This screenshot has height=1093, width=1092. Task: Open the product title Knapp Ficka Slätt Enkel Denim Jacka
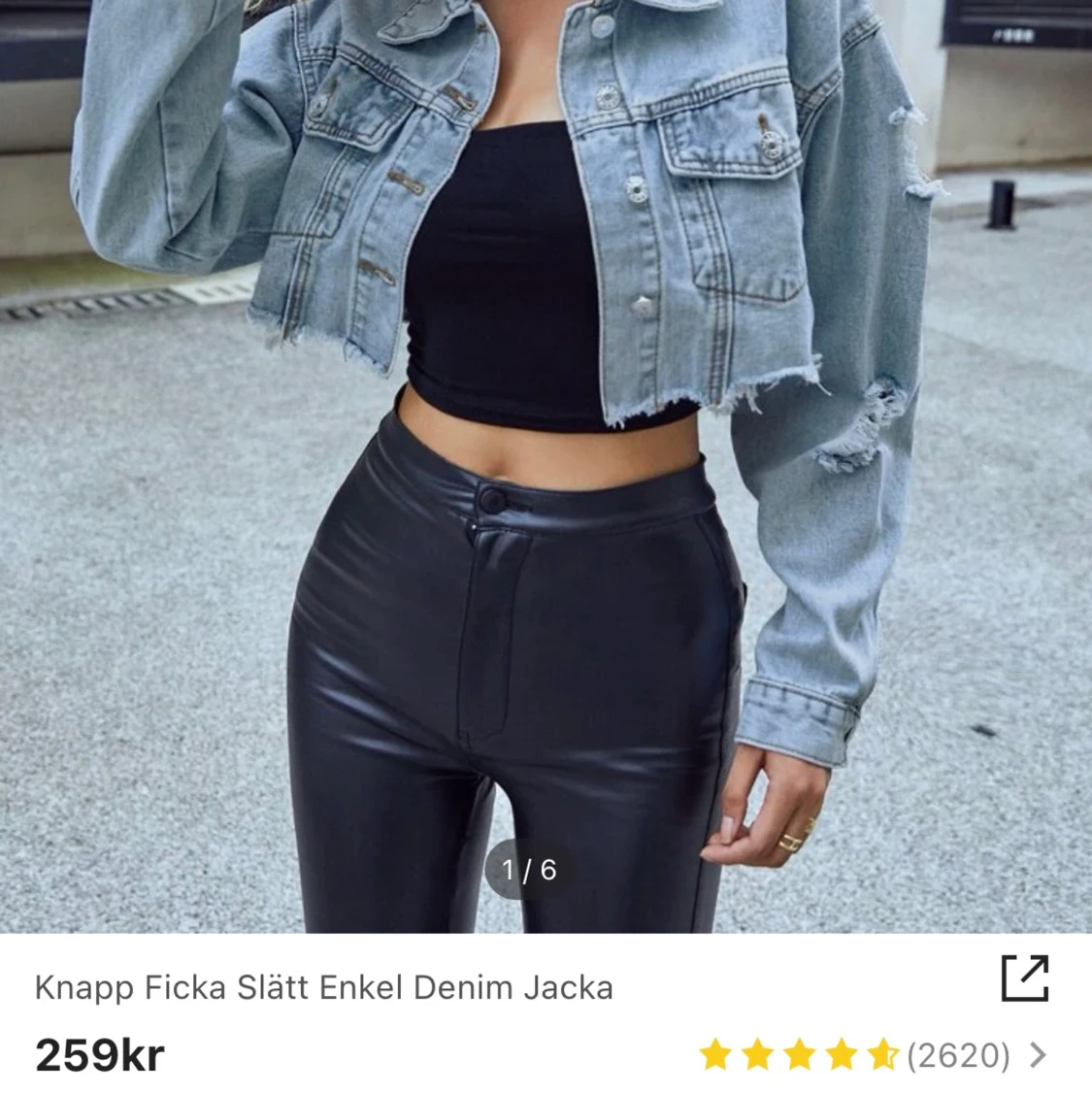point(323,987)
